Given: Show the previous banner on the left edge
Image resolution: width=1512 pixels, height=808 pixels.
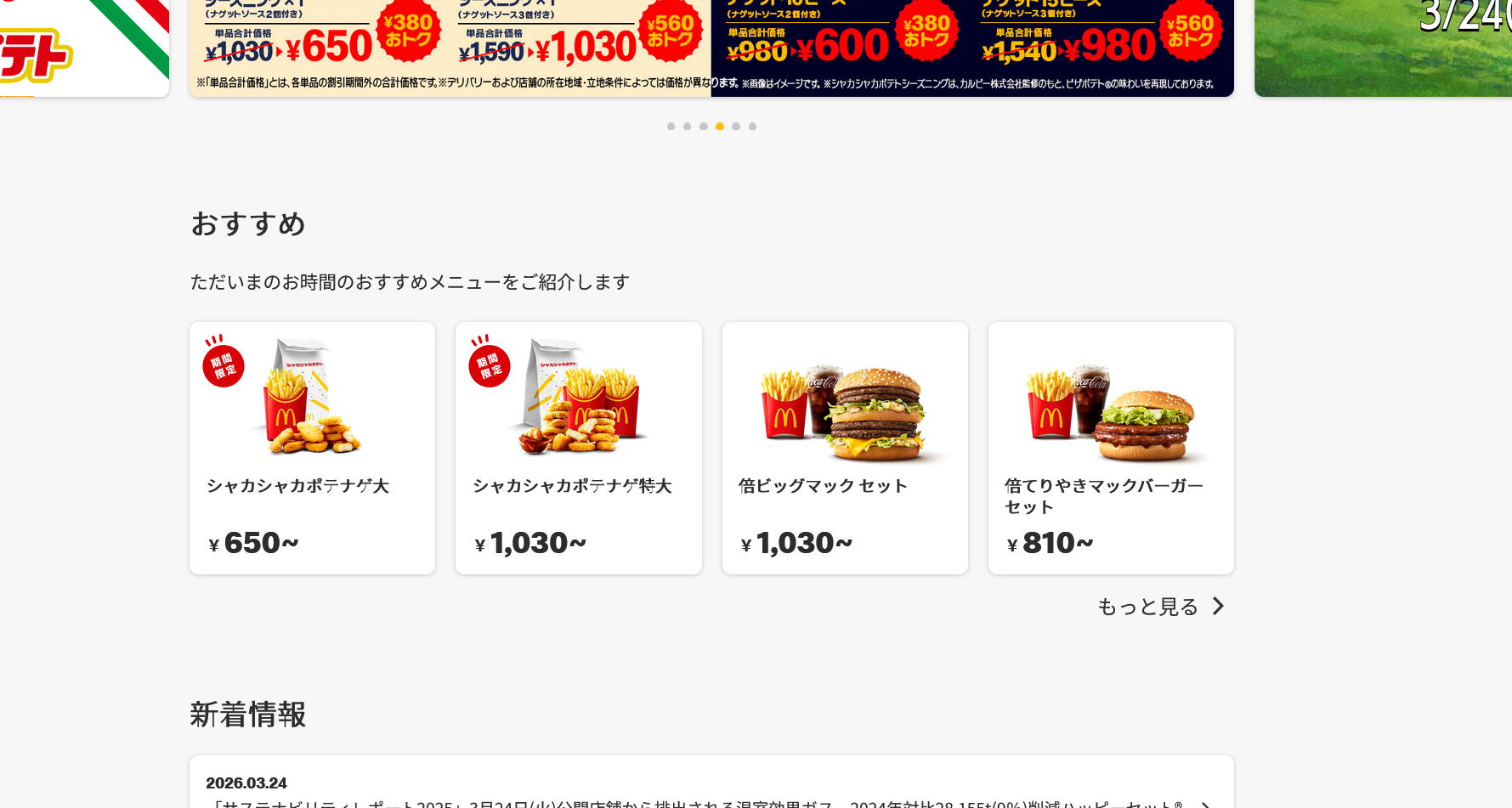Looking at the screenshot, I should tap(84, 48).
